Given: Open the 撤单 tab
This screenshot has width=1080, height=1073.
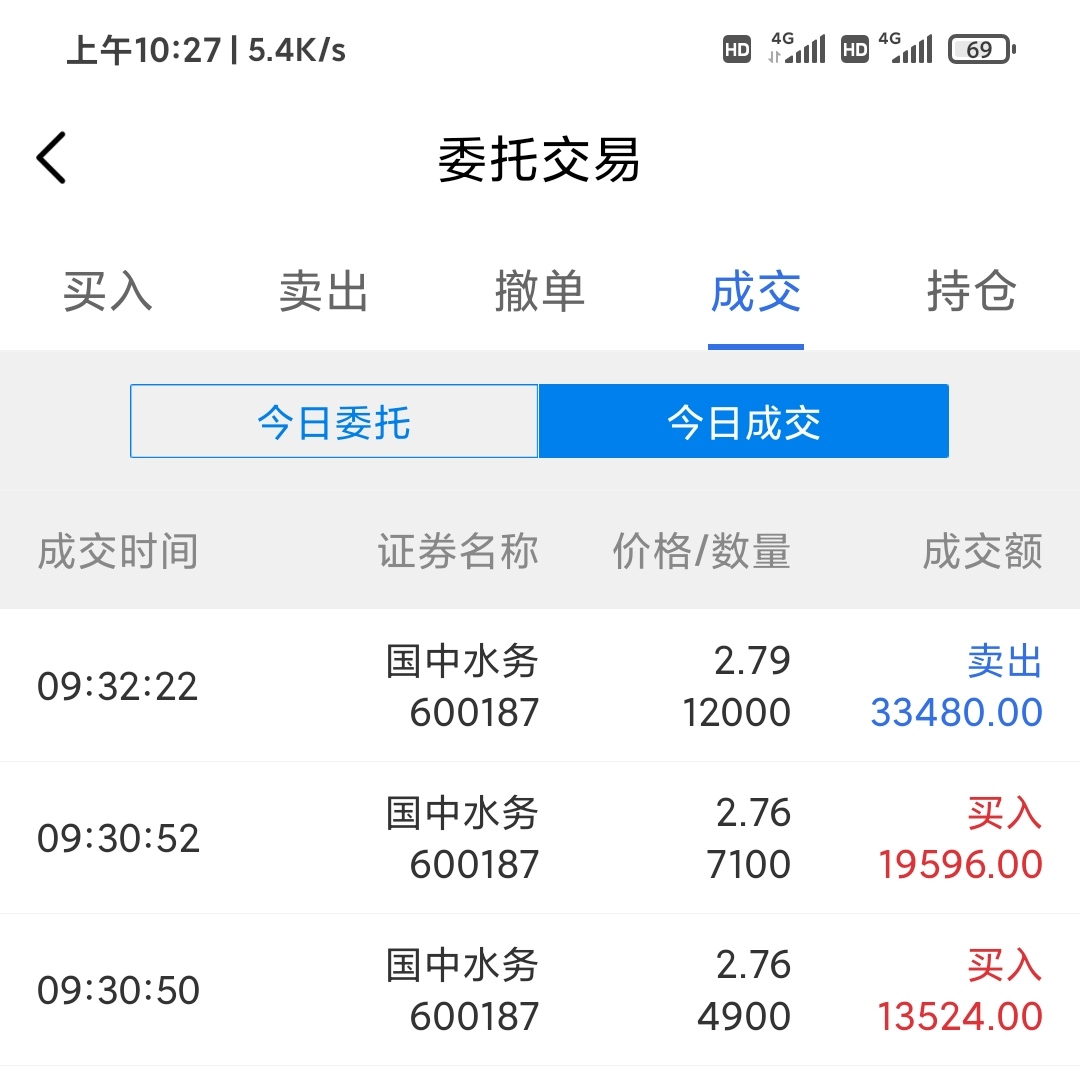Looking at the screenshot, I should coord(540,292).
